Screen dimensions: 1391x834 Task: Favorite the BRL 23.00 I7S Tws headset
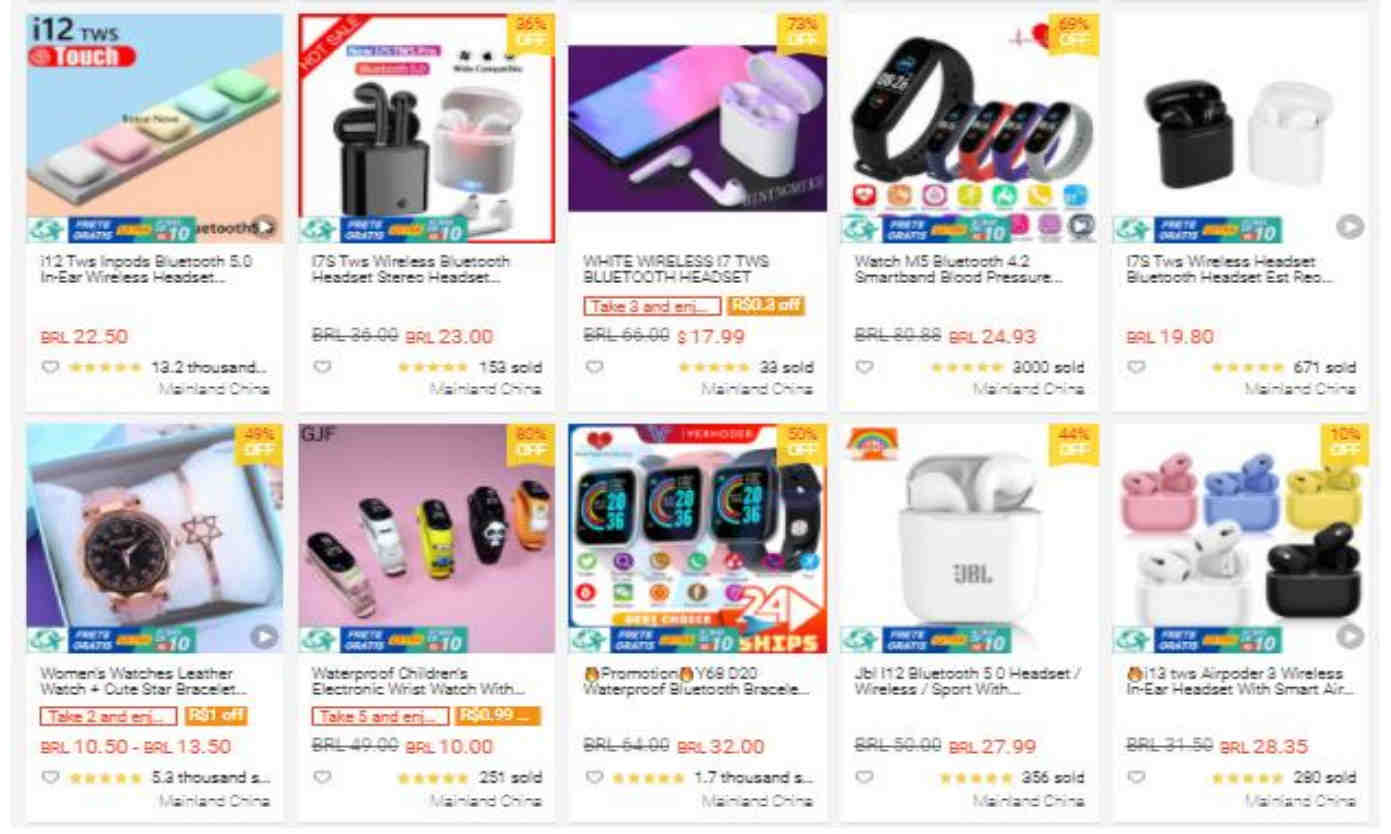[x=322, y=367]
